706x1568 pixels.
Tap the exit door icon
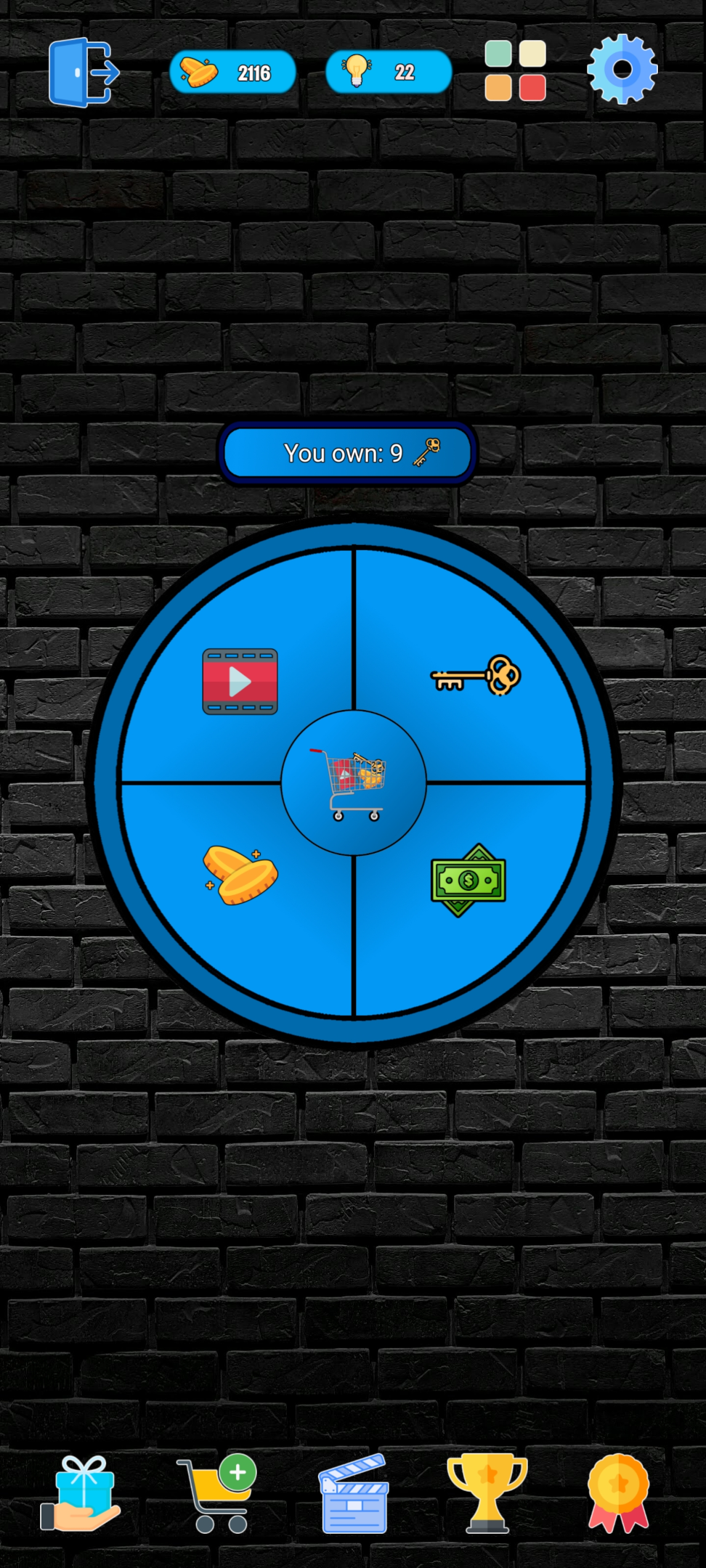(84, 72)
